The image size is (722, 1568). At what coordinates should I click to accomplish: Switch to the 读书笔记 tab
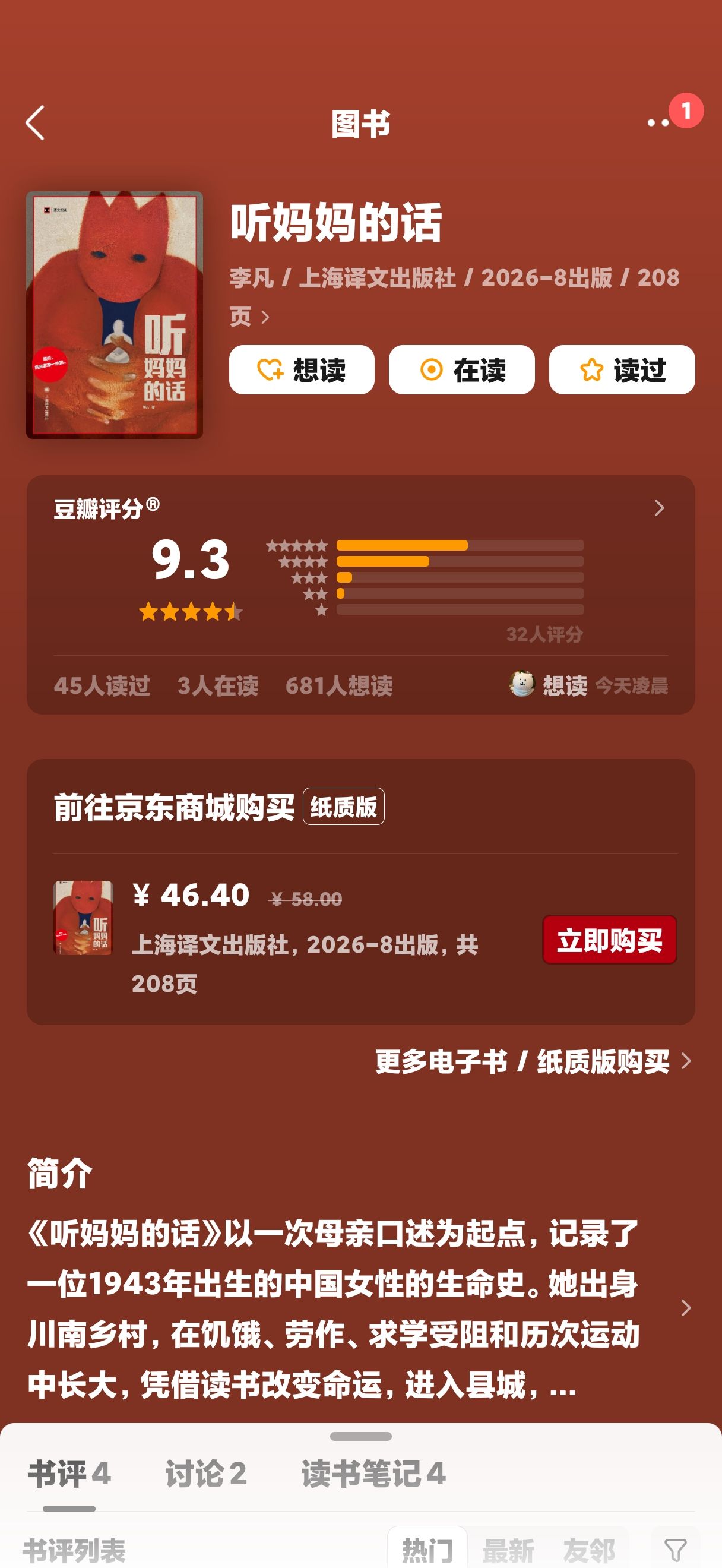coord(373,1474)
